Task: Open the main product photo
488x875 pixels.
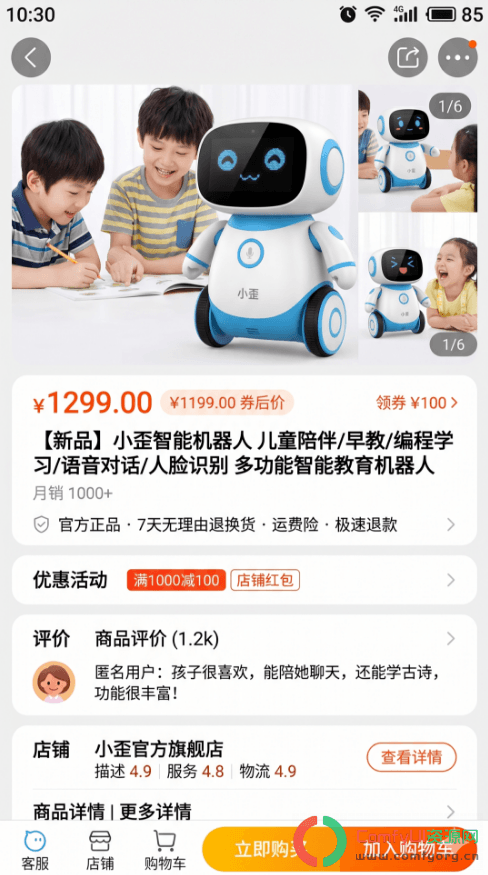Action: [185, 223]
